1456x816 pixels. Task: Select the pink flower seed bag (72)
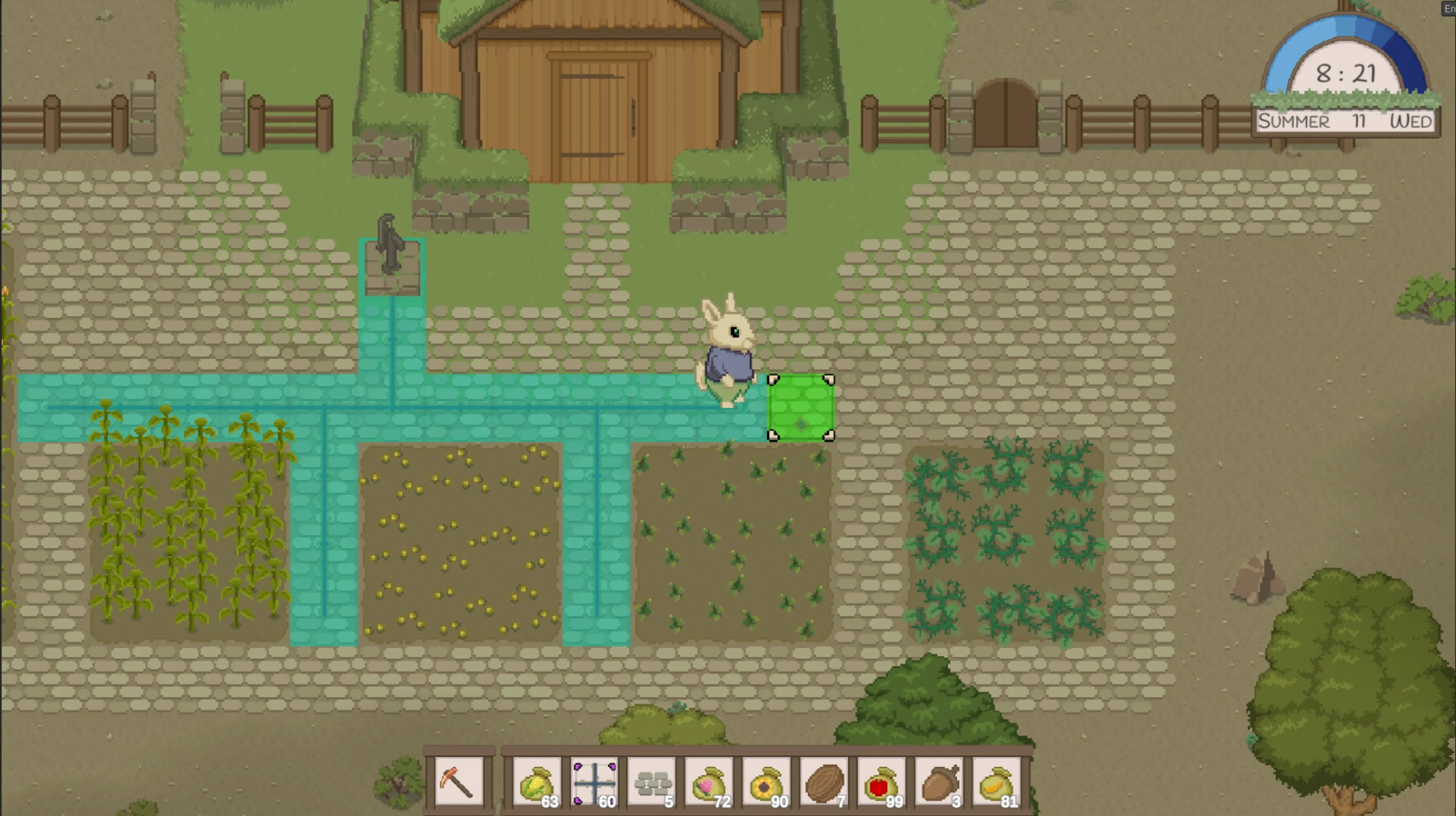coord(709,783)
